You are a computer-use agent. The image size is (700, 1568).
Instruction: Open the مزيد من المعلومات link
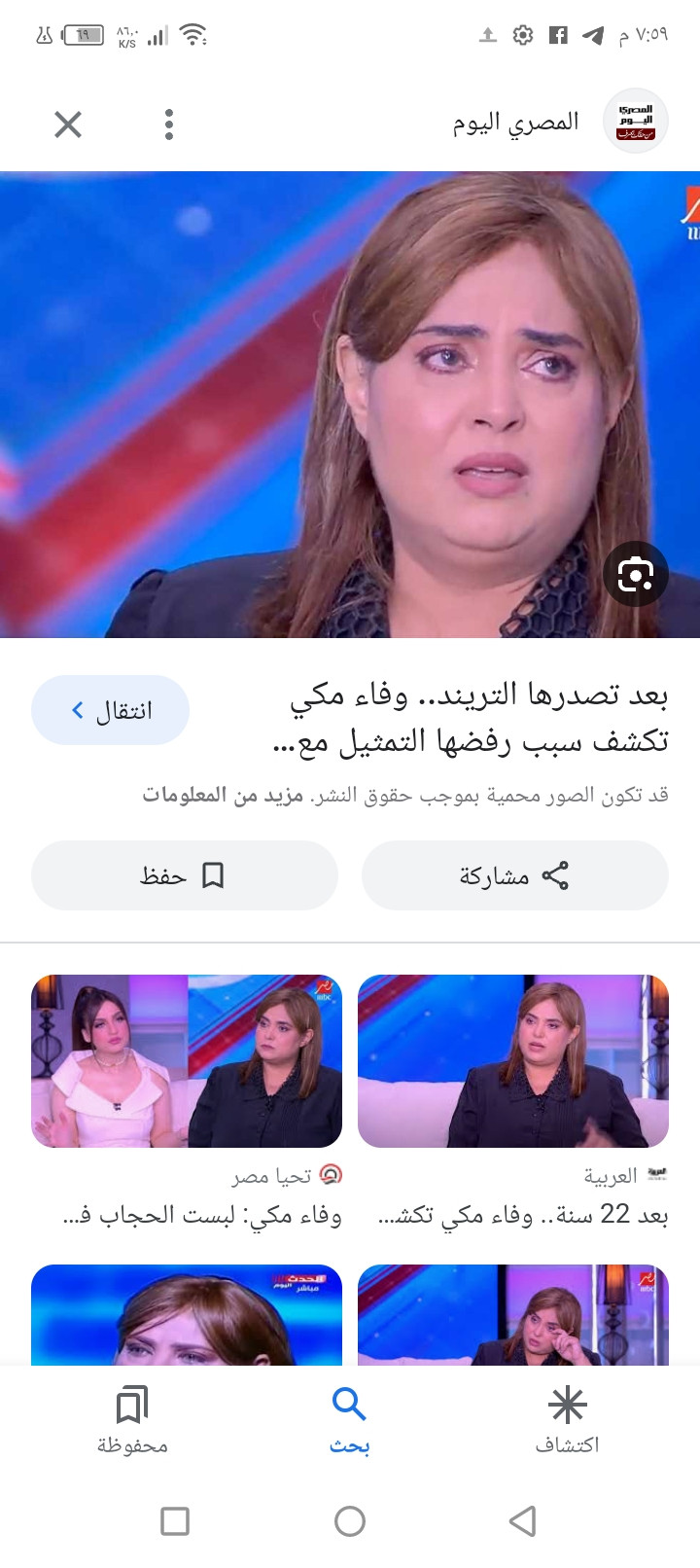tap(224, 796)
